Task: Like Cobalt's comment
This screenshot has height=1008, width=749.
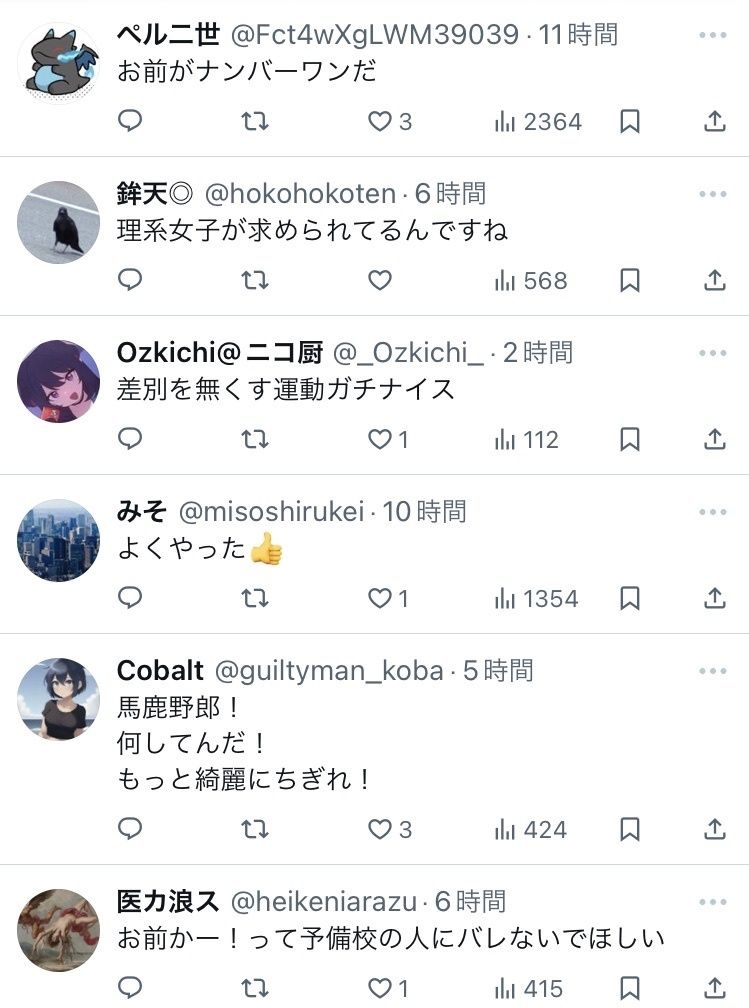Action: [x=380, y=829]
